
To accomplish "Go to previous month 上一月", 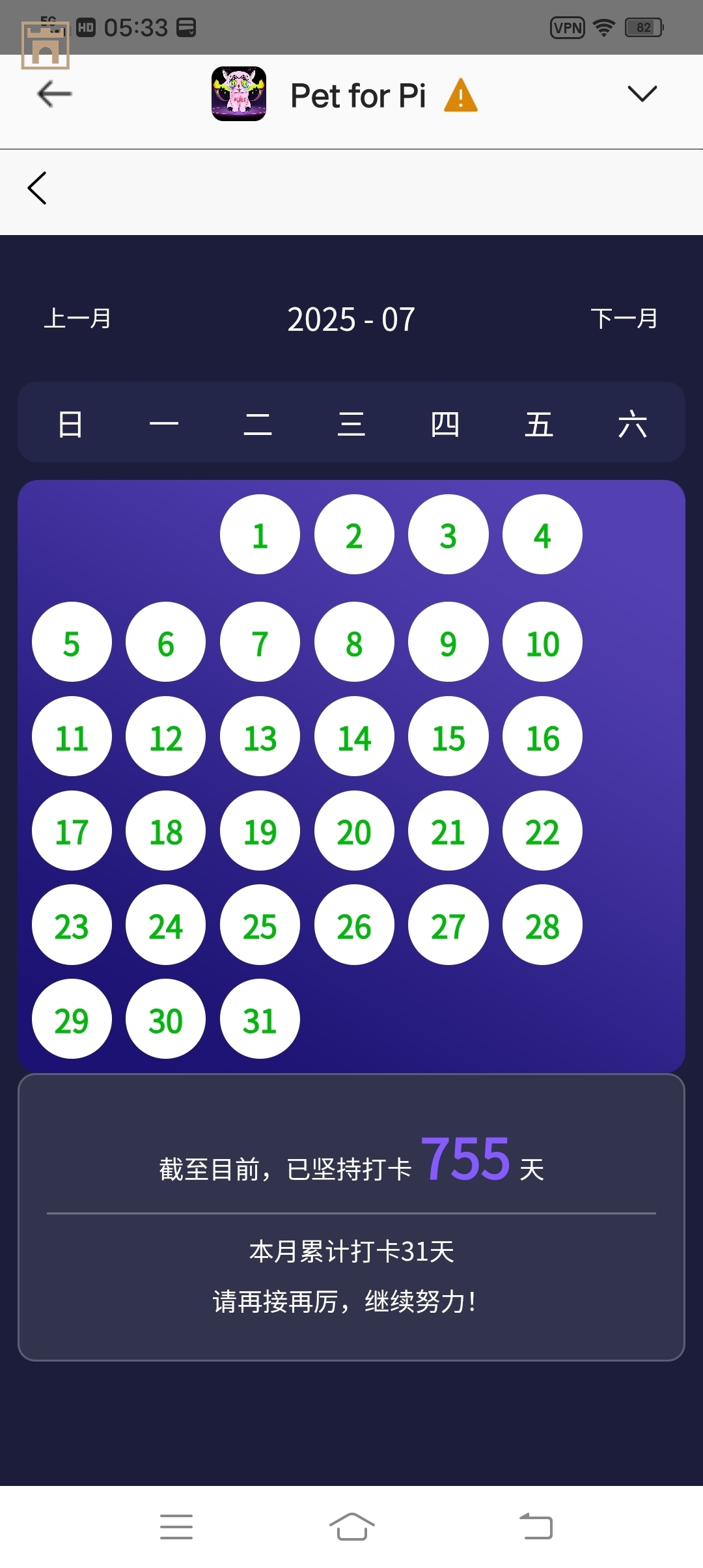I will [77, 319].
